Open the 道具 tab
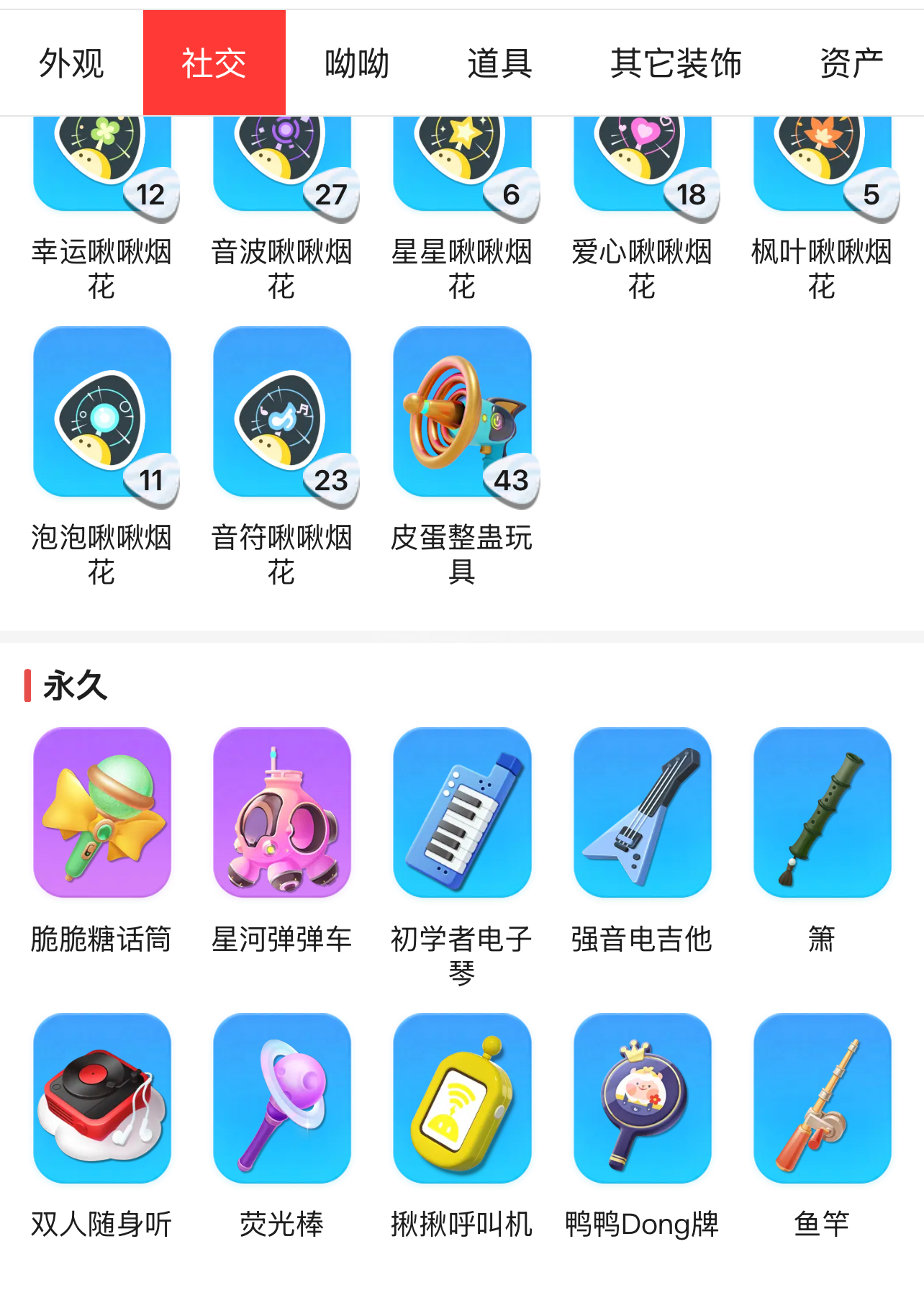Screen dimensions: 924x1316 [499, 63]
